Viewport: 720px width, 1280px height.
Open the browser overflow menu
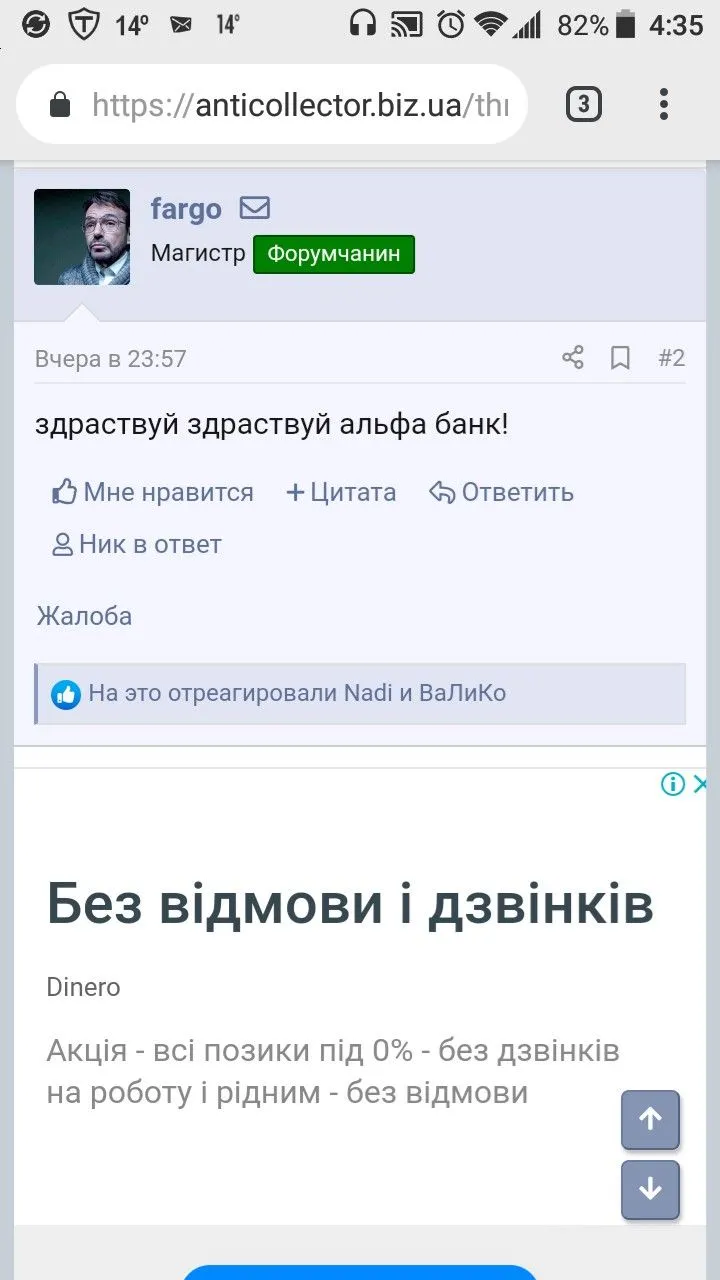tap(664, 104)
